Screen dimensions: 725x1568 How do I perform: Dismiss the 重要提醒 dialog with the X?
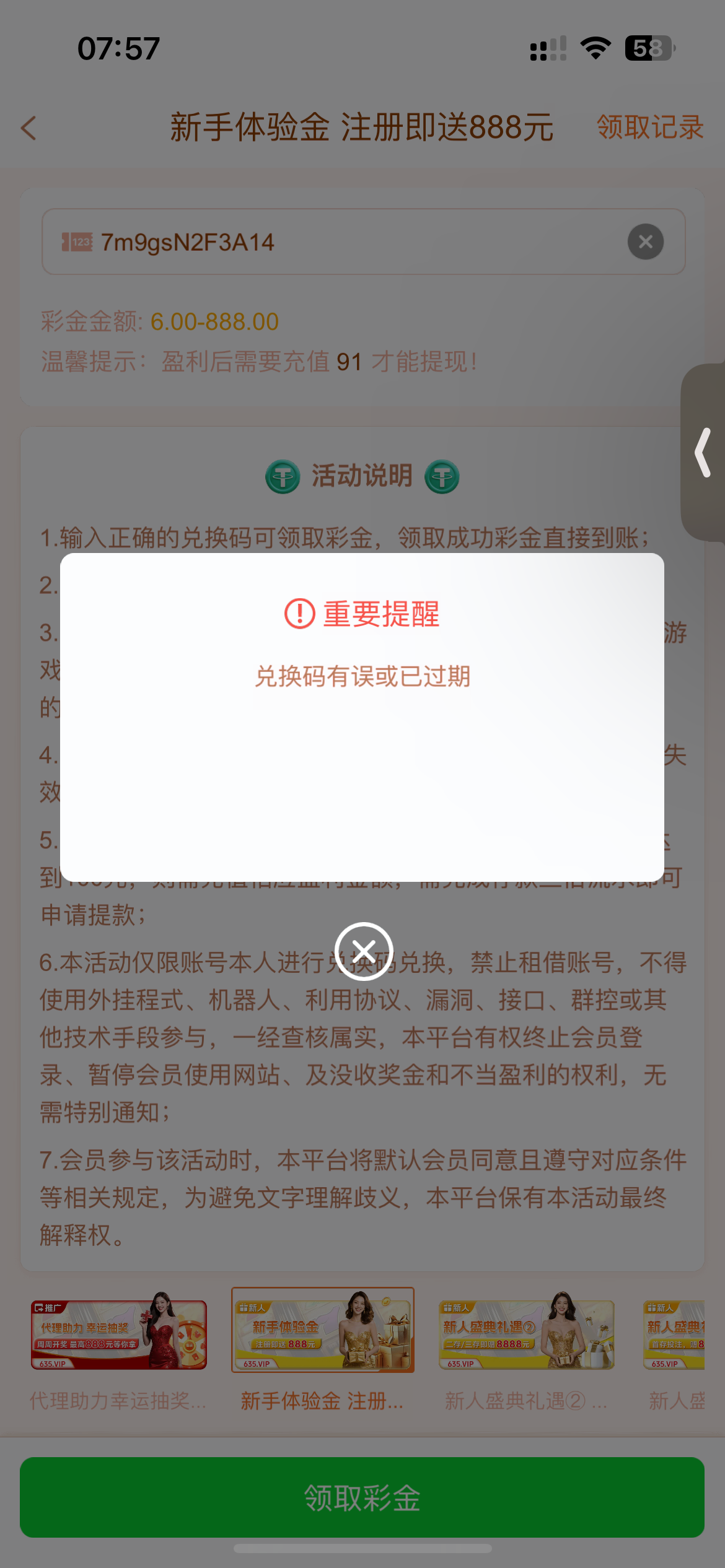(x=364, y=951)
